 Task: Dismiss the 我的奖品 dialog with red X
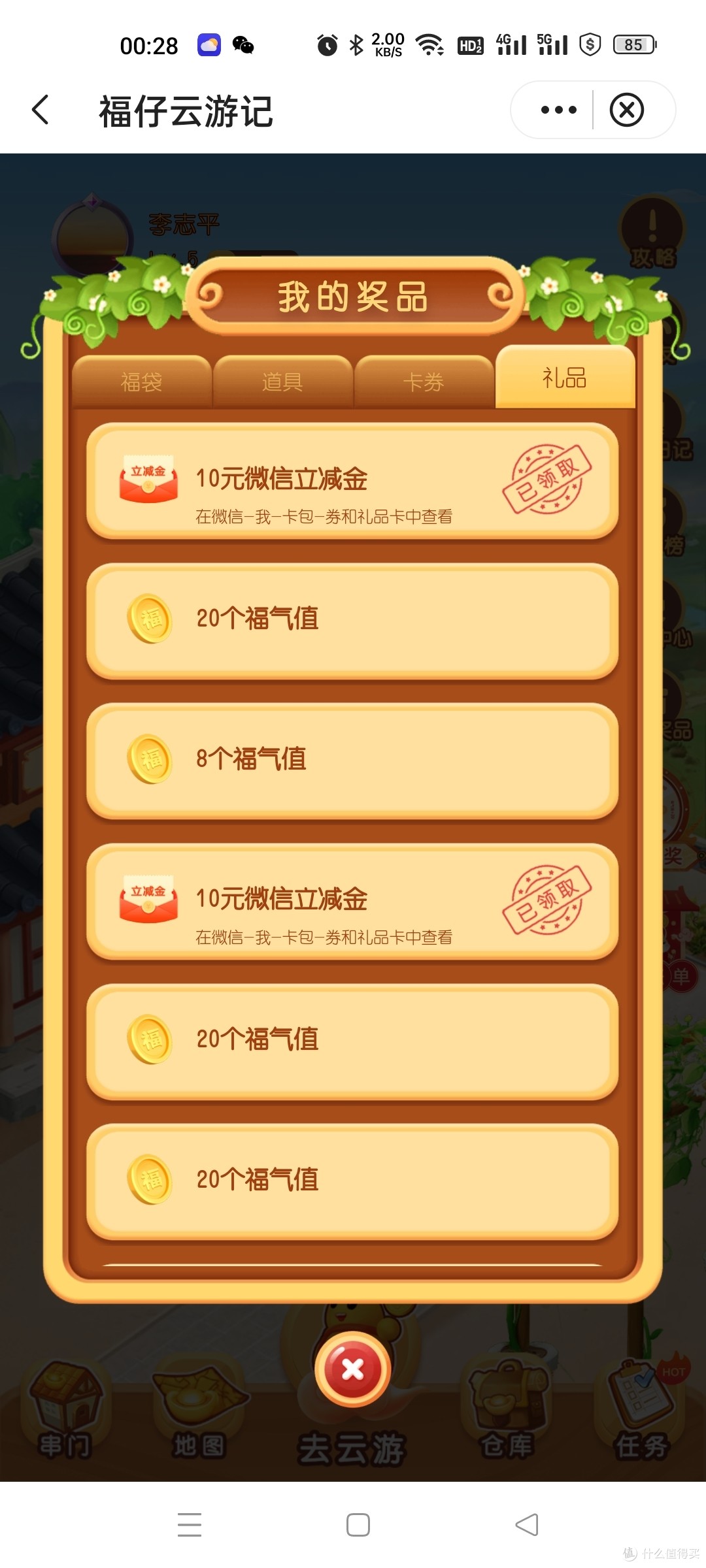[353, 1369]
